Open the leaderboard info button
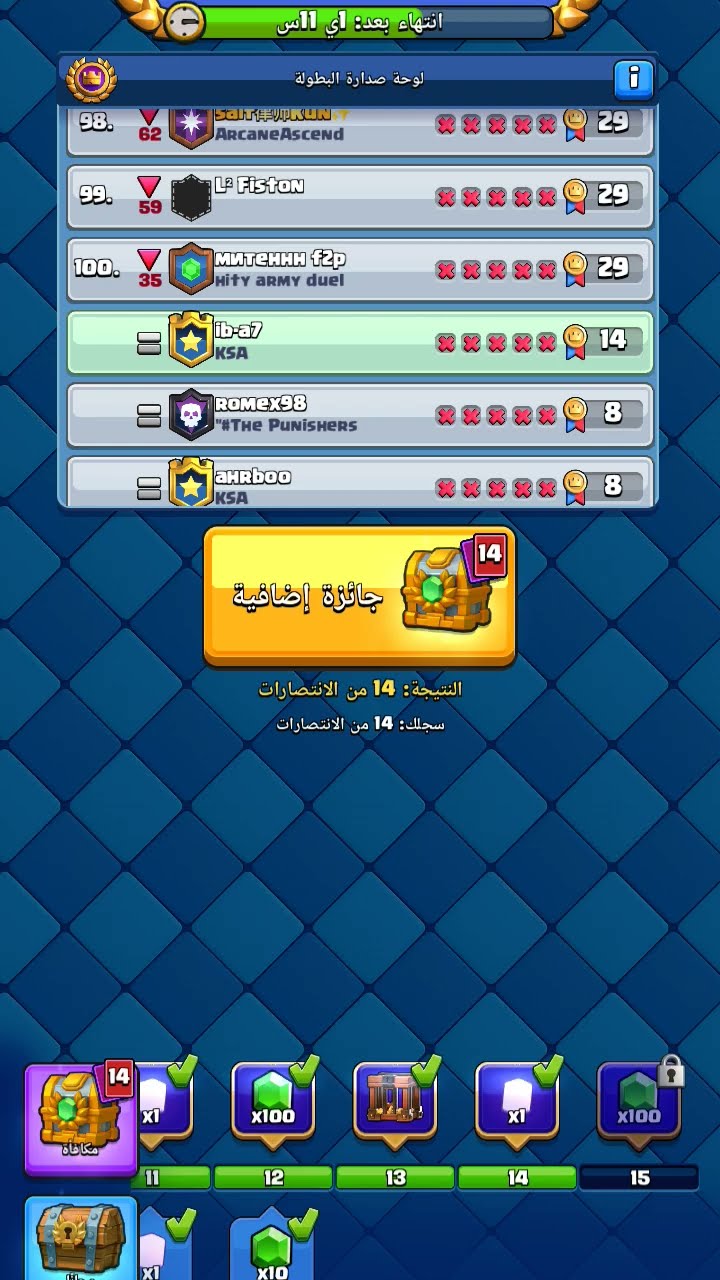Viewport: 720px width, 1280px height. click(633, 78)
